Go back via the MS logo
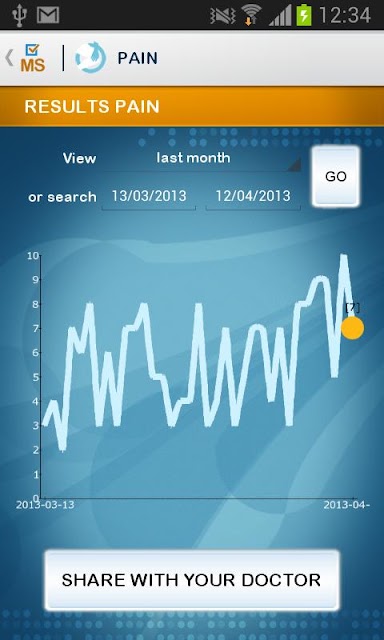 (27, 58)
